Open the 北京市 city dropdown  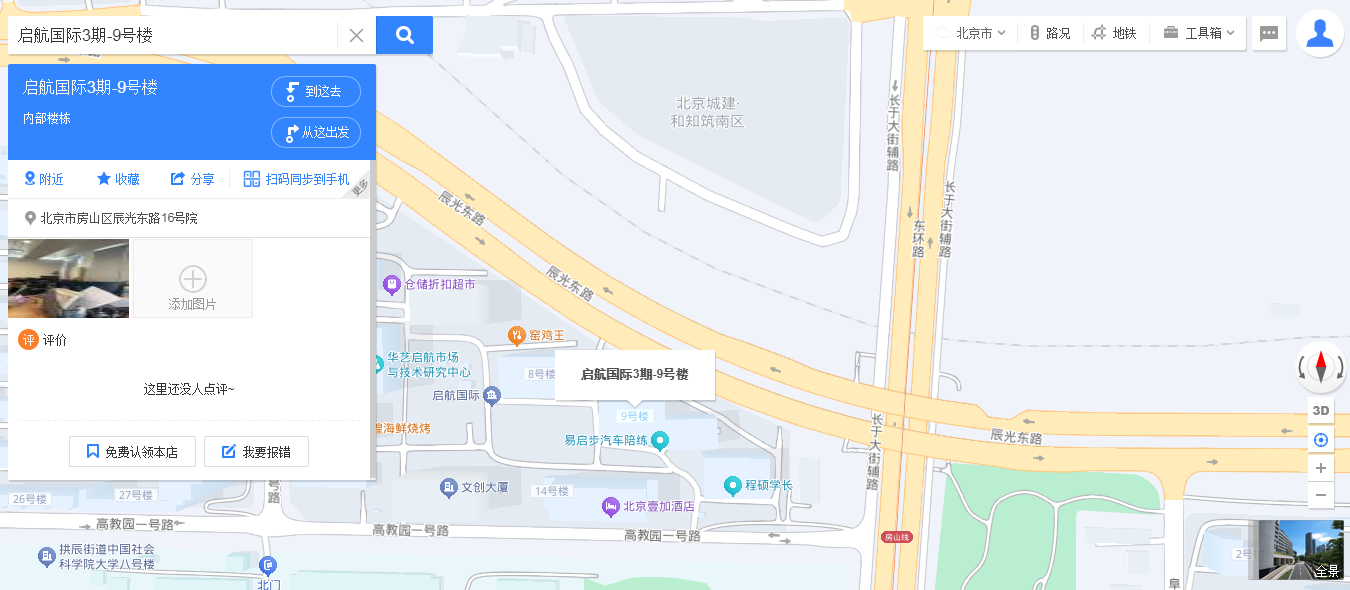970,33
